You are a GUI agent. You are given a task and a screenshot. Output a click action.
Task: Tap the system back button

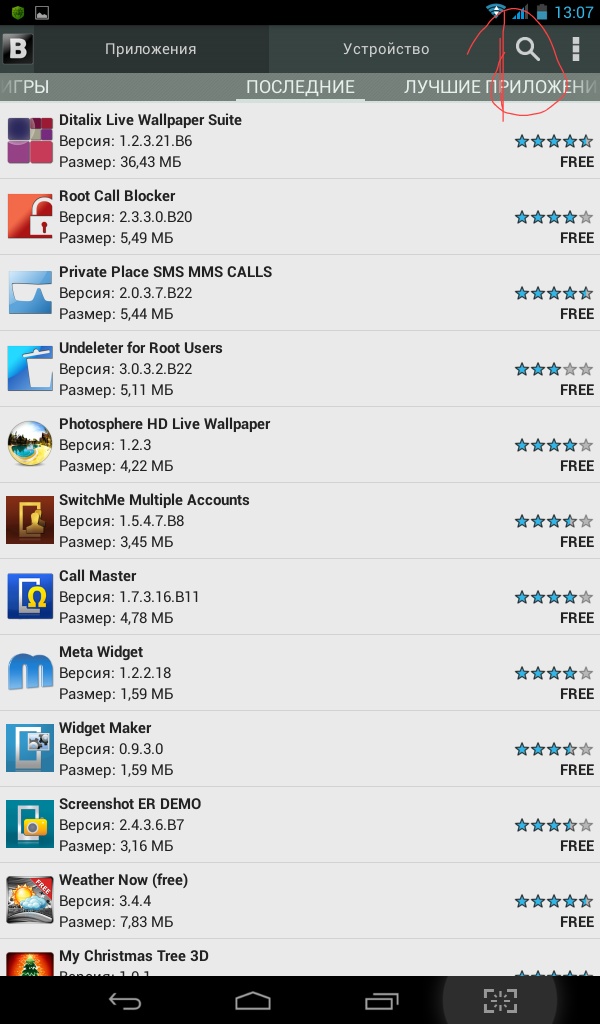[x=125, y=1000]
